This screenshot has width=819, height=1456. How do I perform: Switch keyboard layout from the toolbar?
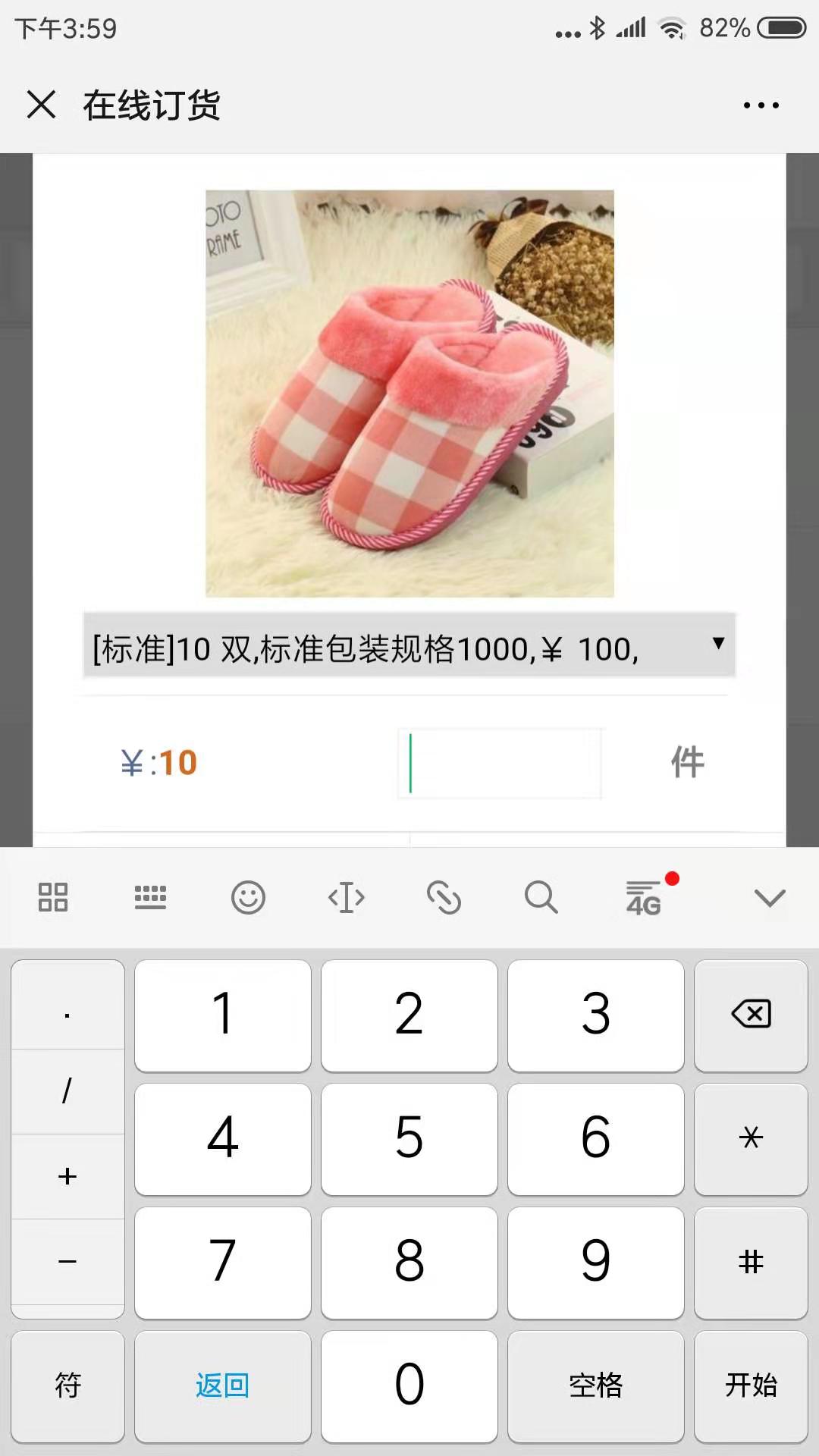point(150,899)
